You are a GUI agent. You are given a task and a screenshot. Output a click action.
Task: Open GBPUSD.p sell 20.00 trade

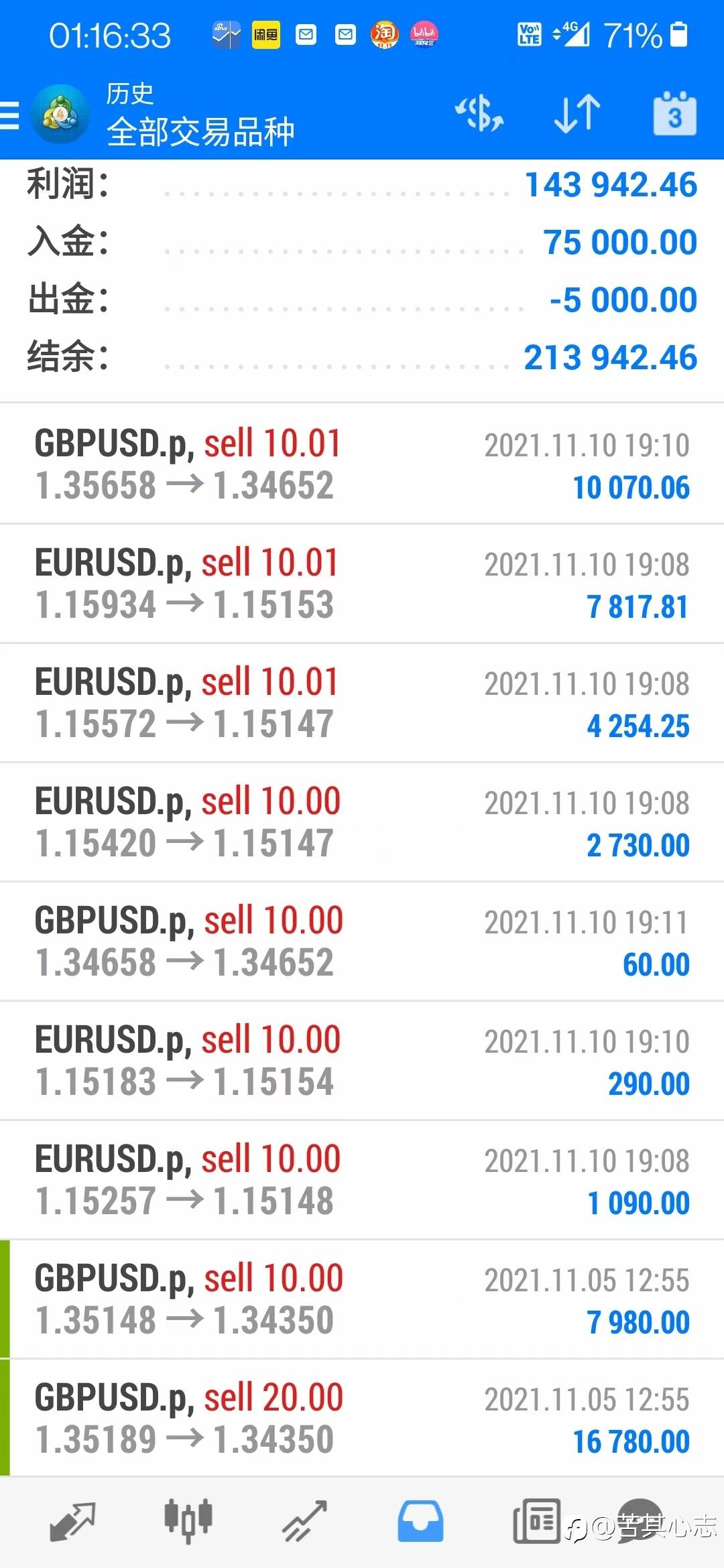[362, 1418]
